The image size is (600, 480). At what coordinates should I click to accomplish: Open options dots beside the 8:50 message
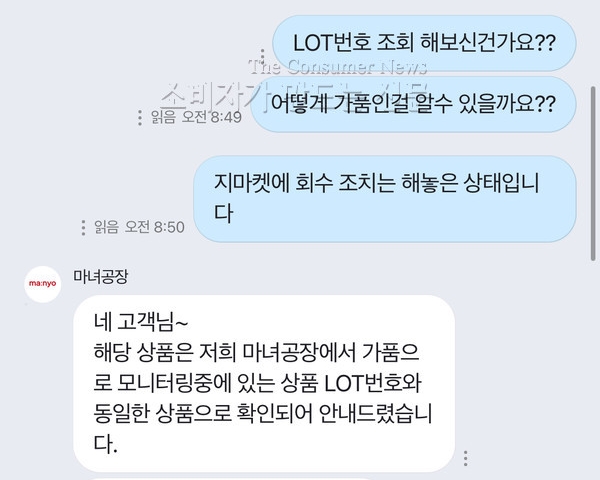coord(84,227)
